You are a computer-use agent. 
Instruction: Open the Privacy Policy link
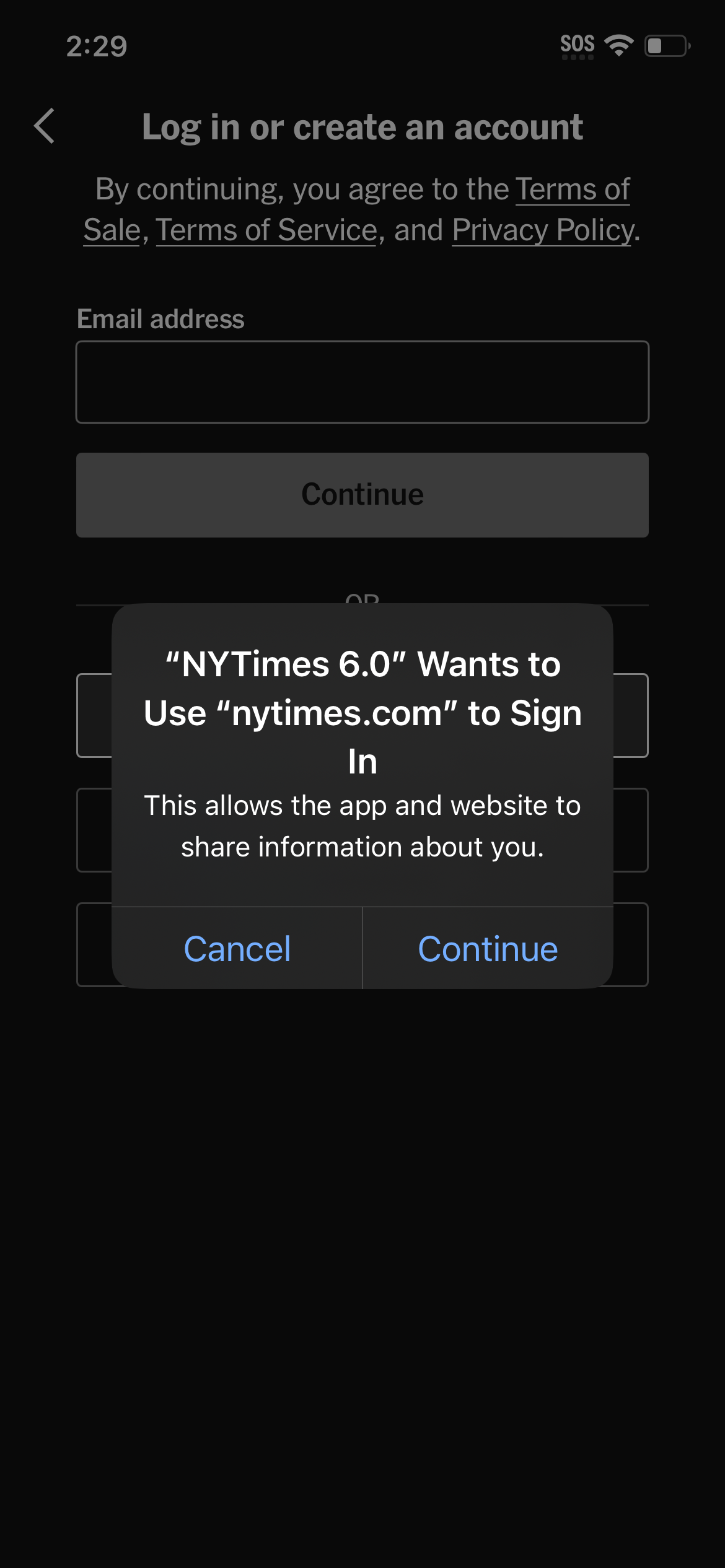(542, 229)
